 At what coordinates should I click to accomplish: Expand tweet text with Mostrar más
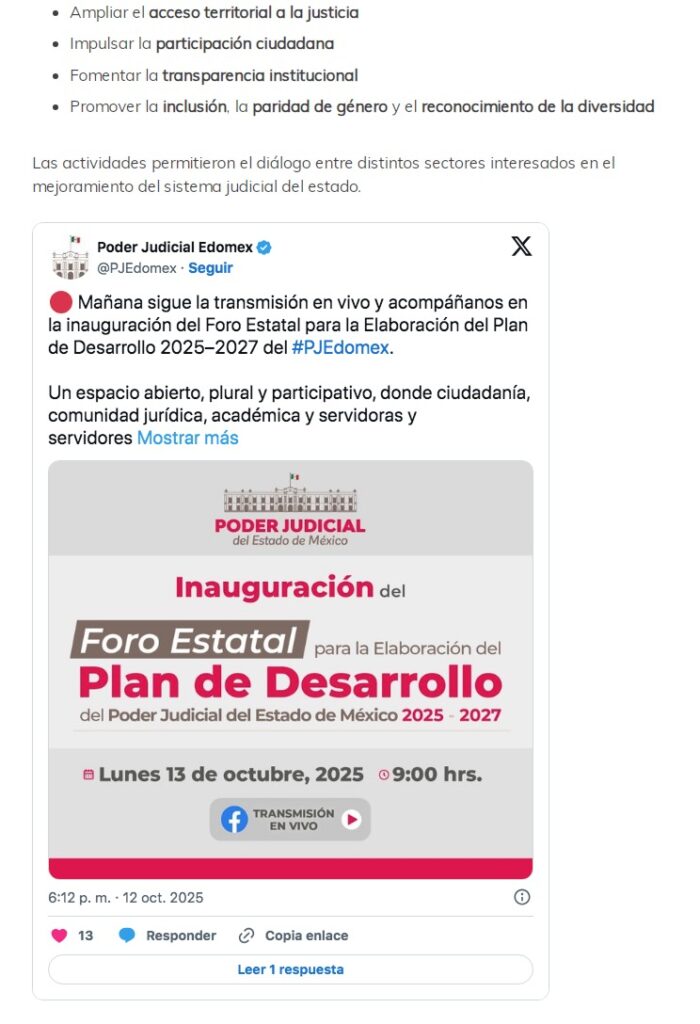[x=188, y=438]
